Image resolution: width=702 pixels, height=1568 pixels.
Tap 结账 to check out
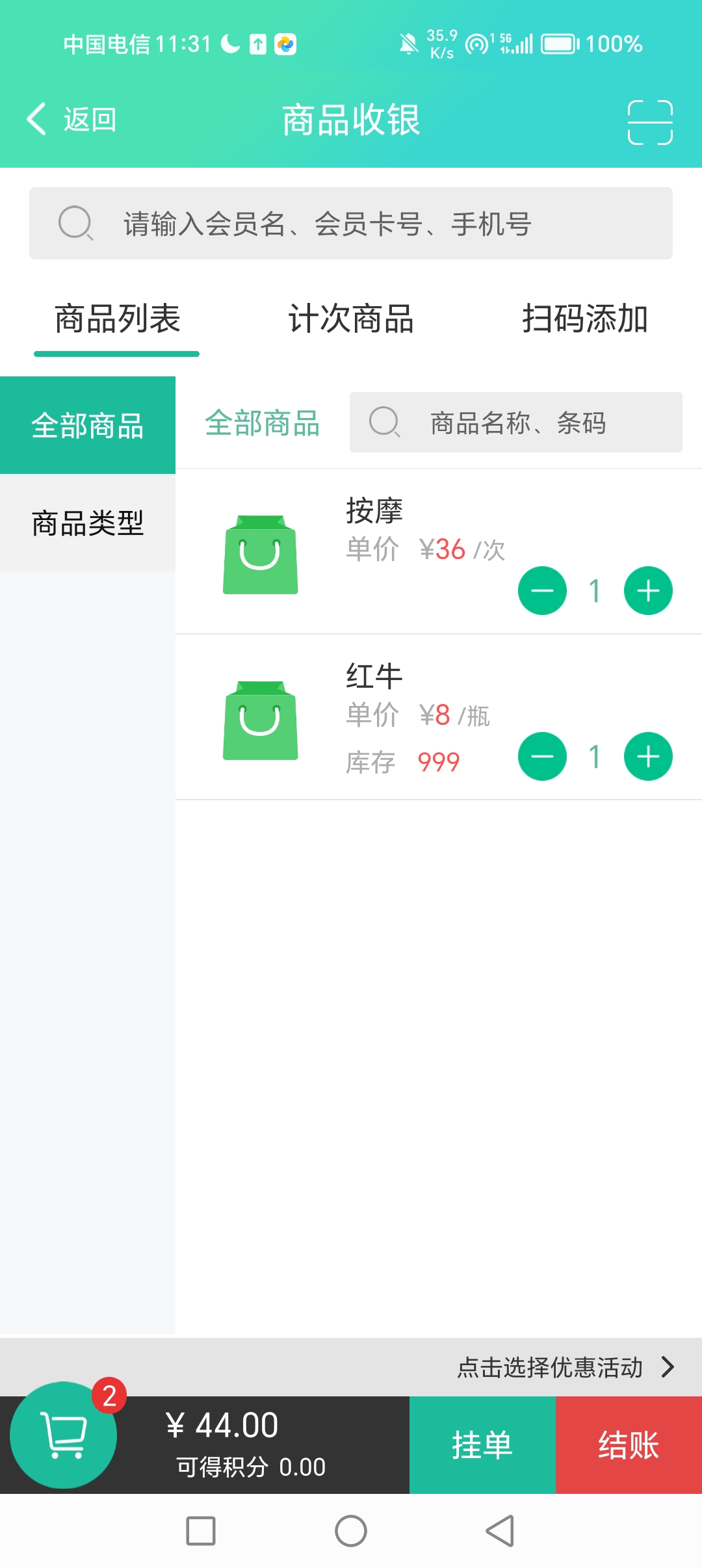coord(629,1444)
